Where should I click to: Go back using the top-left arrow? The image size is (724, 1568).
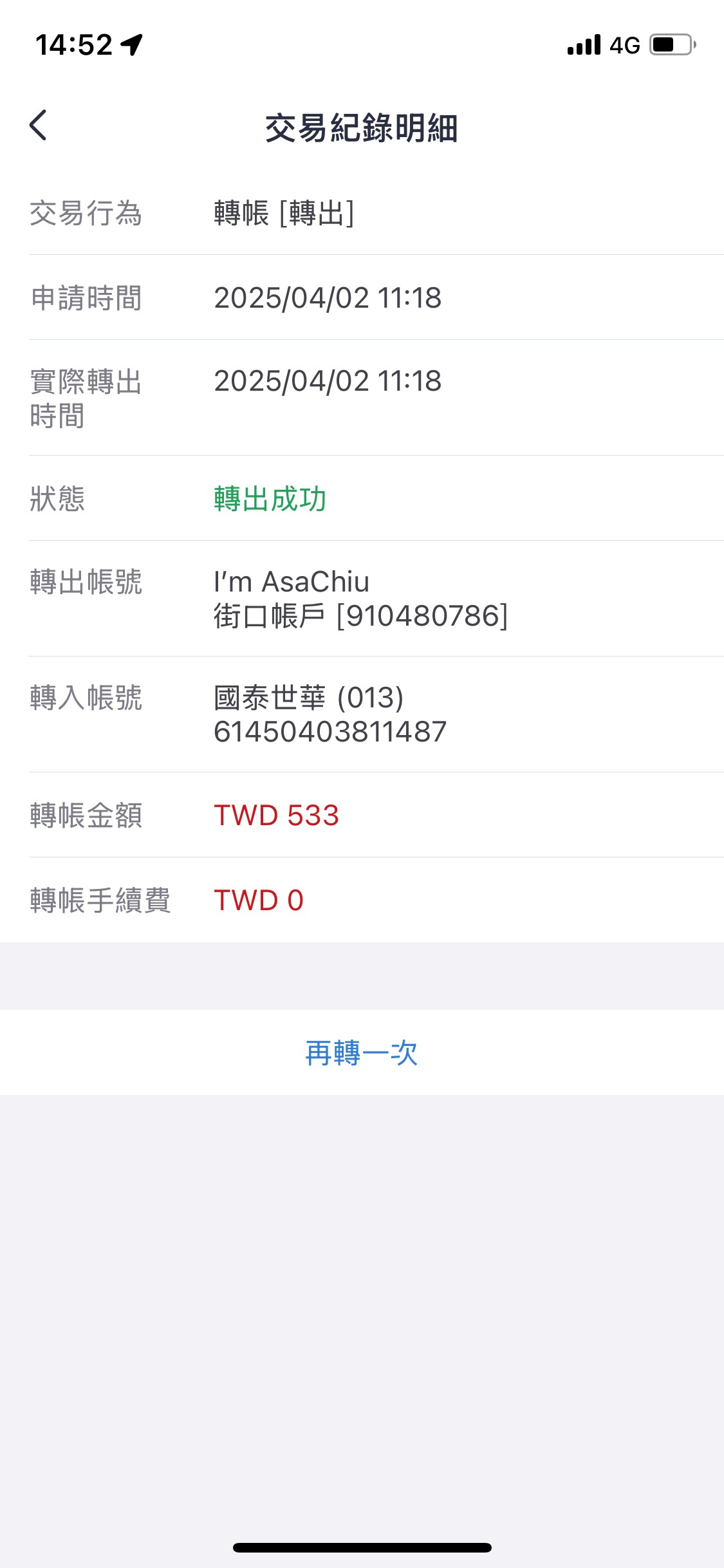pyautogui.click(x=39, y=125)
